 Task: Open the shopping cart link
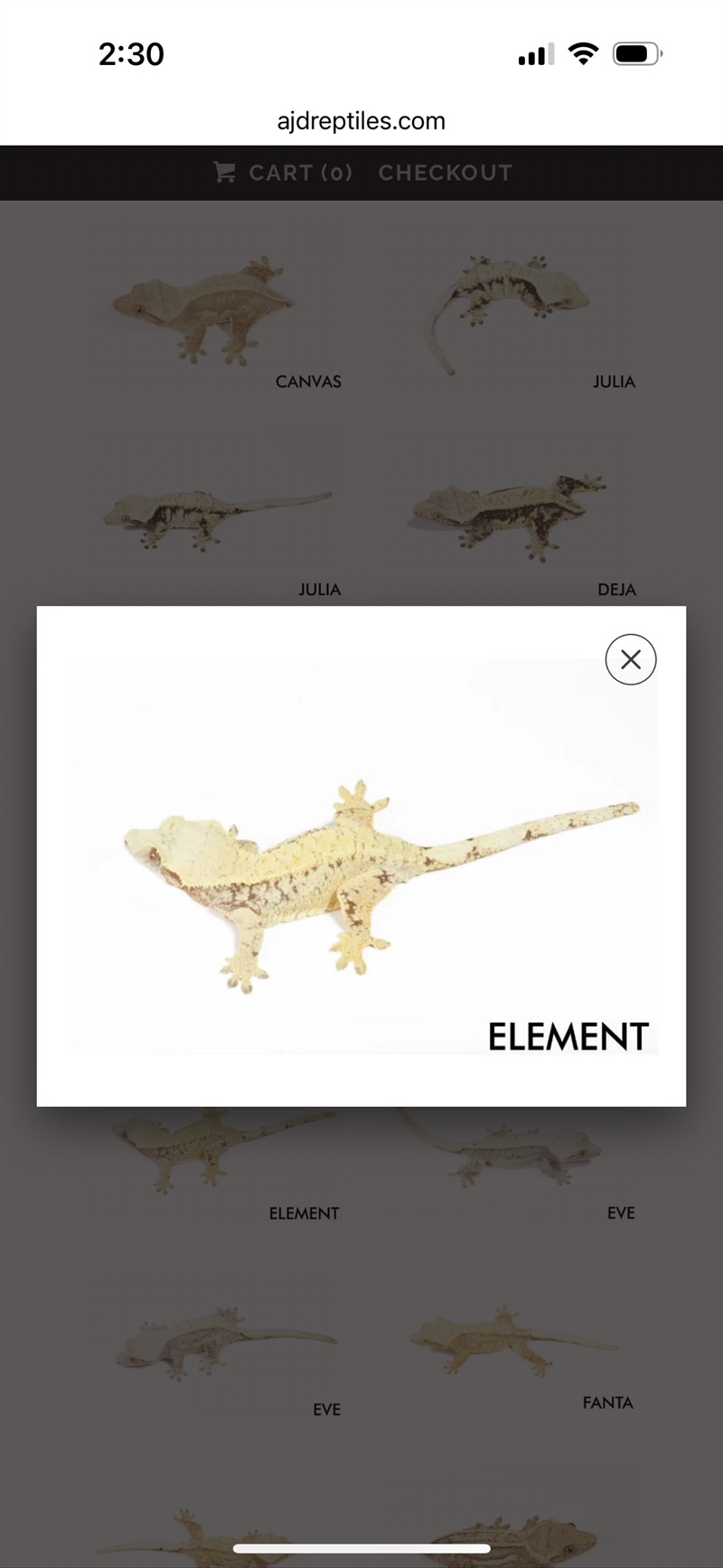283,173
